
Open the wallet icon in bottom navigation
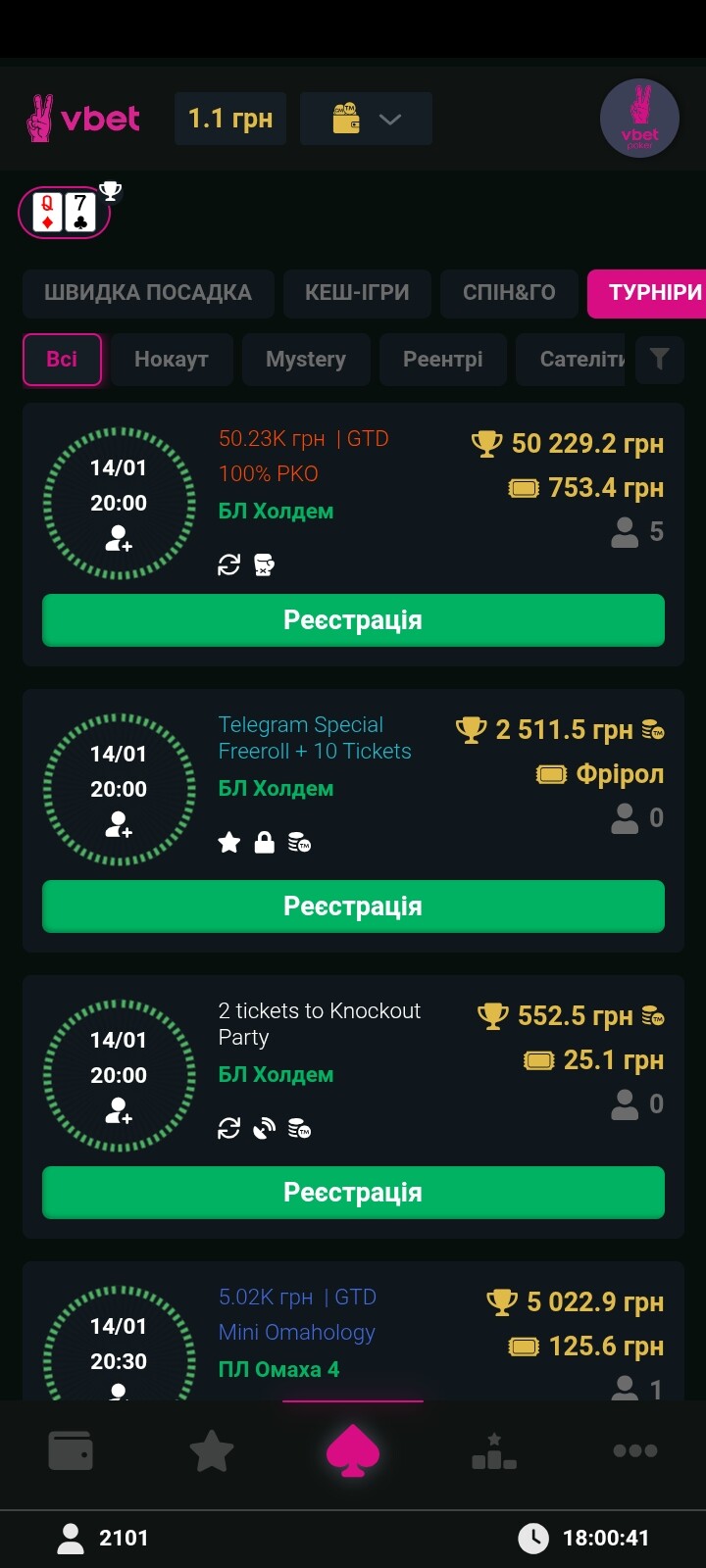tap(71, 1450)
